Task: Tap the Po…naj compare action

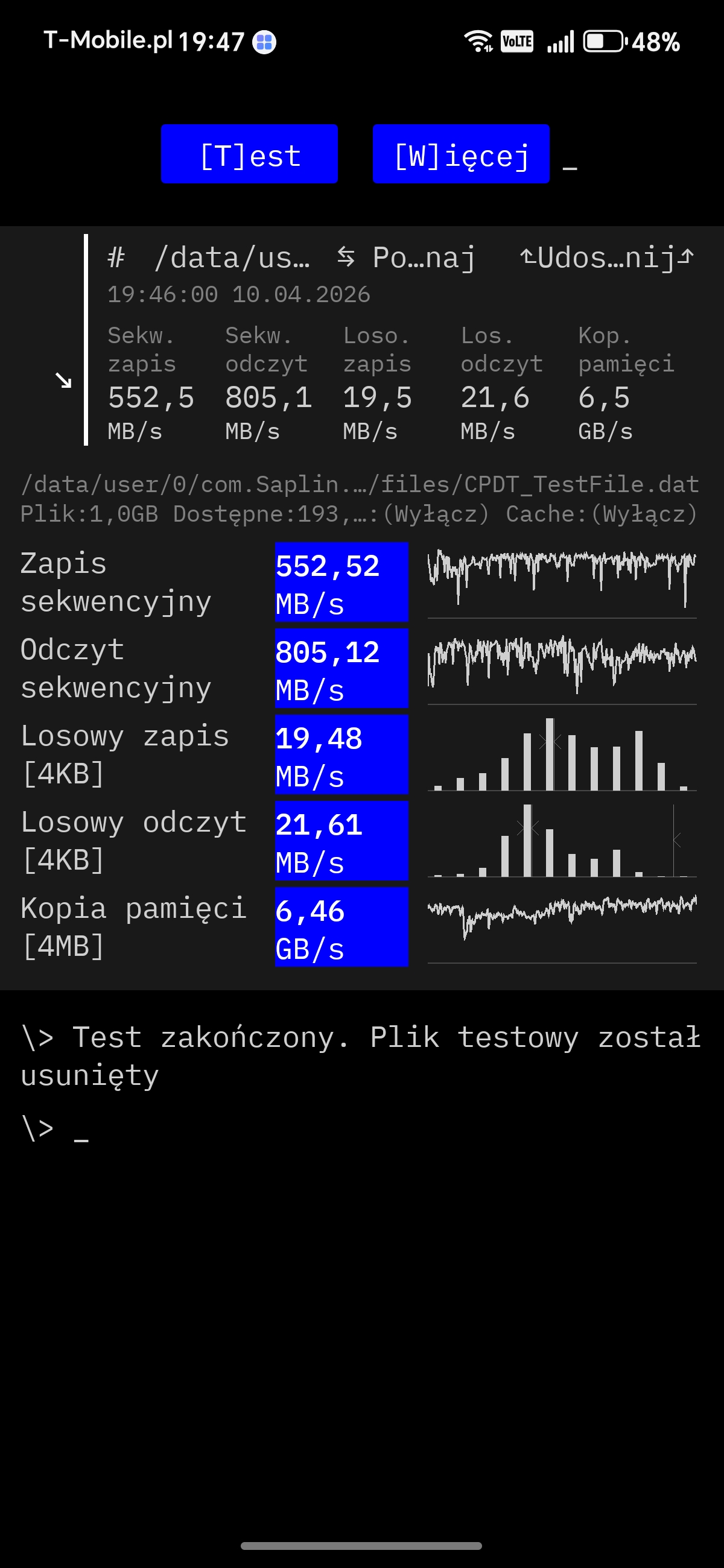Action: 407,258
